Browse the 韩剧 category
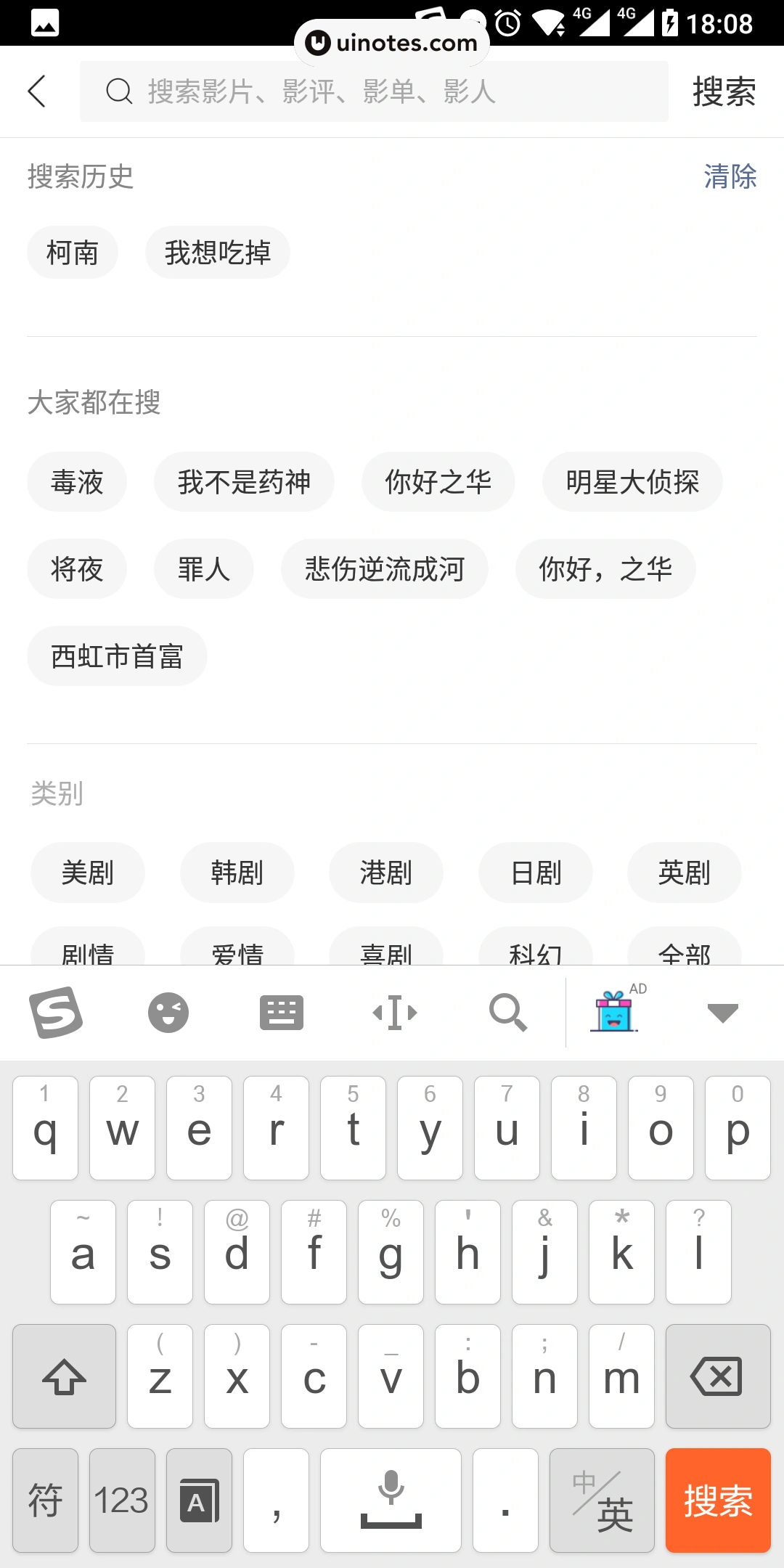Screen dimensions: 784x1568 237,873
